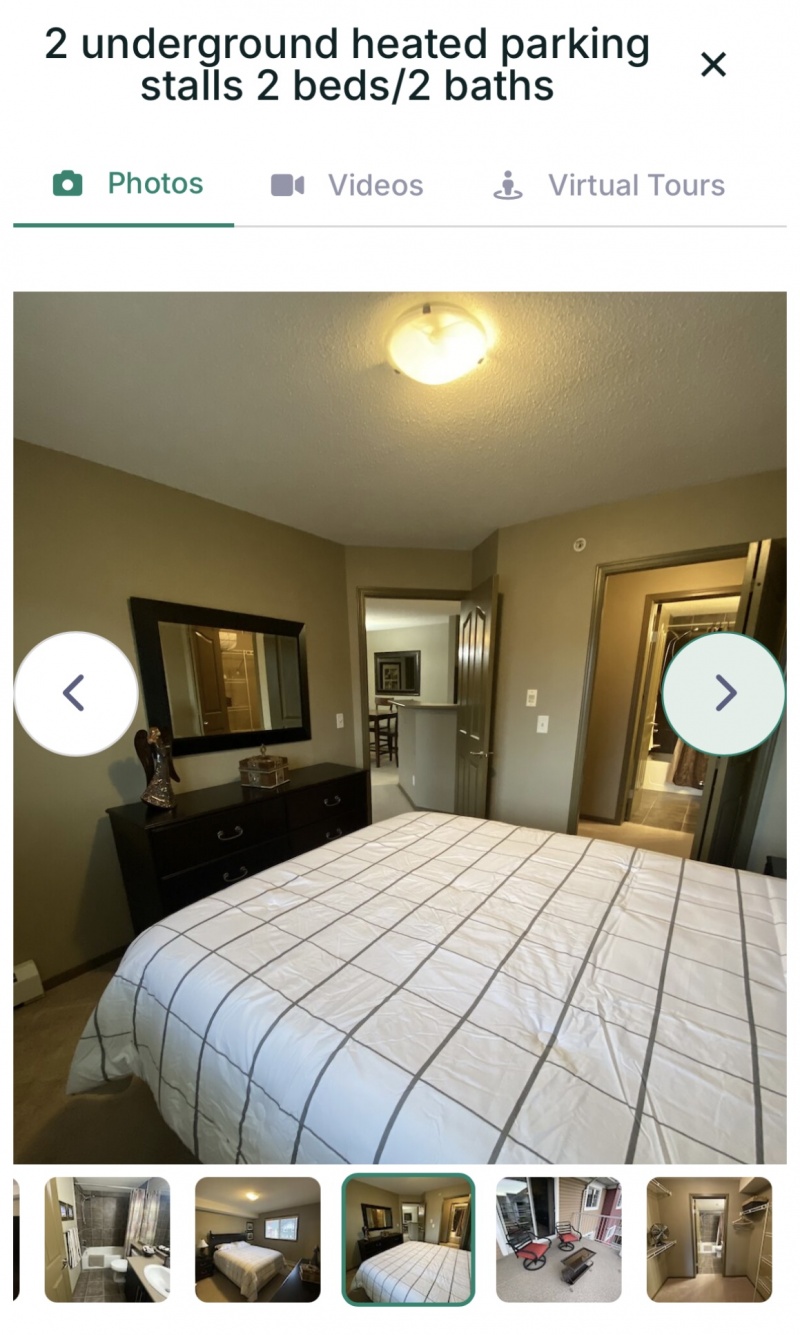Go to the next photo
The width and height of the screenshot is (800, 1335).
[x=725, y=693]
